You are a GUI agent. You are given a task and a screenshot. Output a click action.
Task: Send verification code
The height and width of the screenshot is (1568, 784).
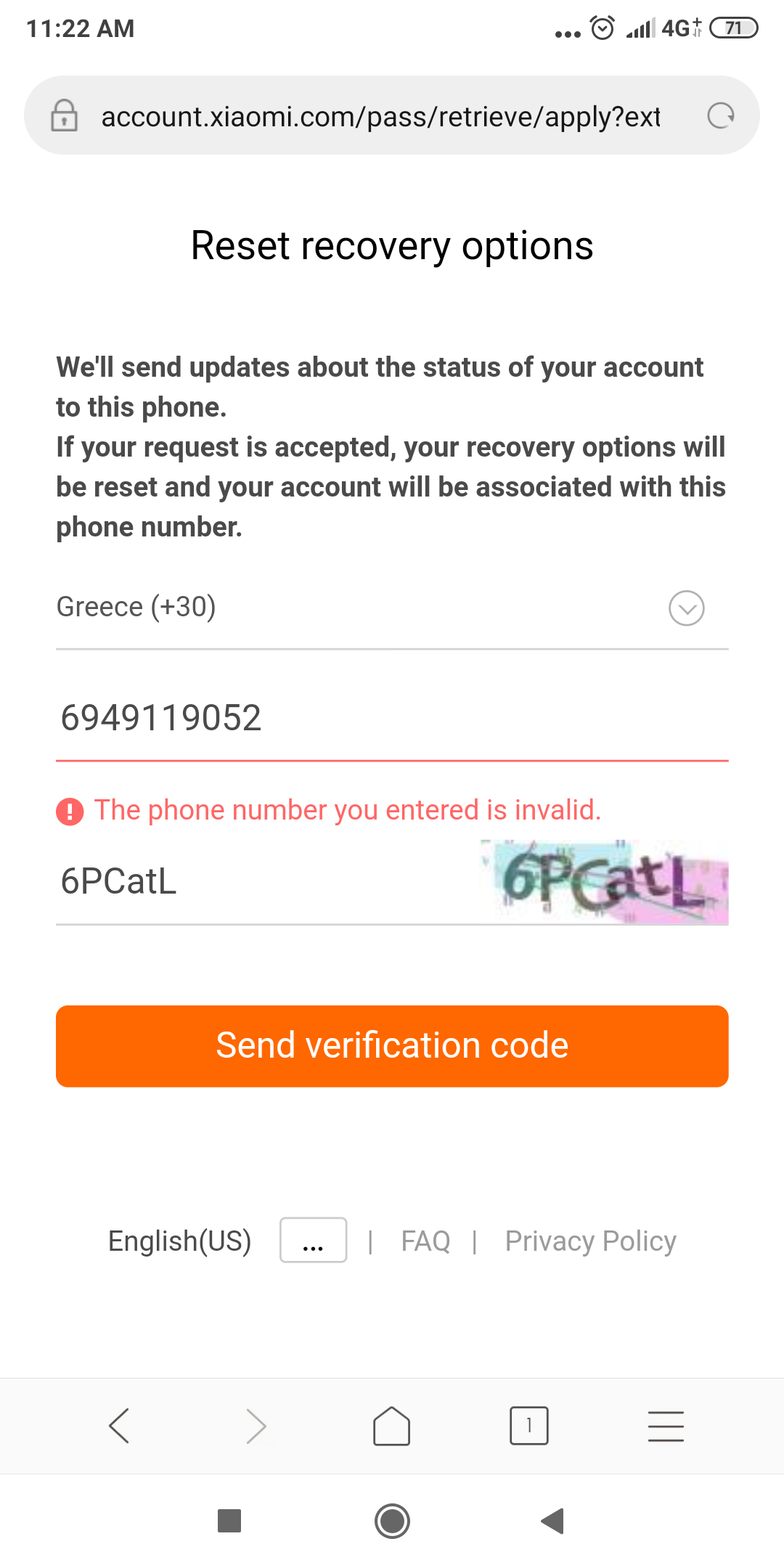tap(392, 1046)
